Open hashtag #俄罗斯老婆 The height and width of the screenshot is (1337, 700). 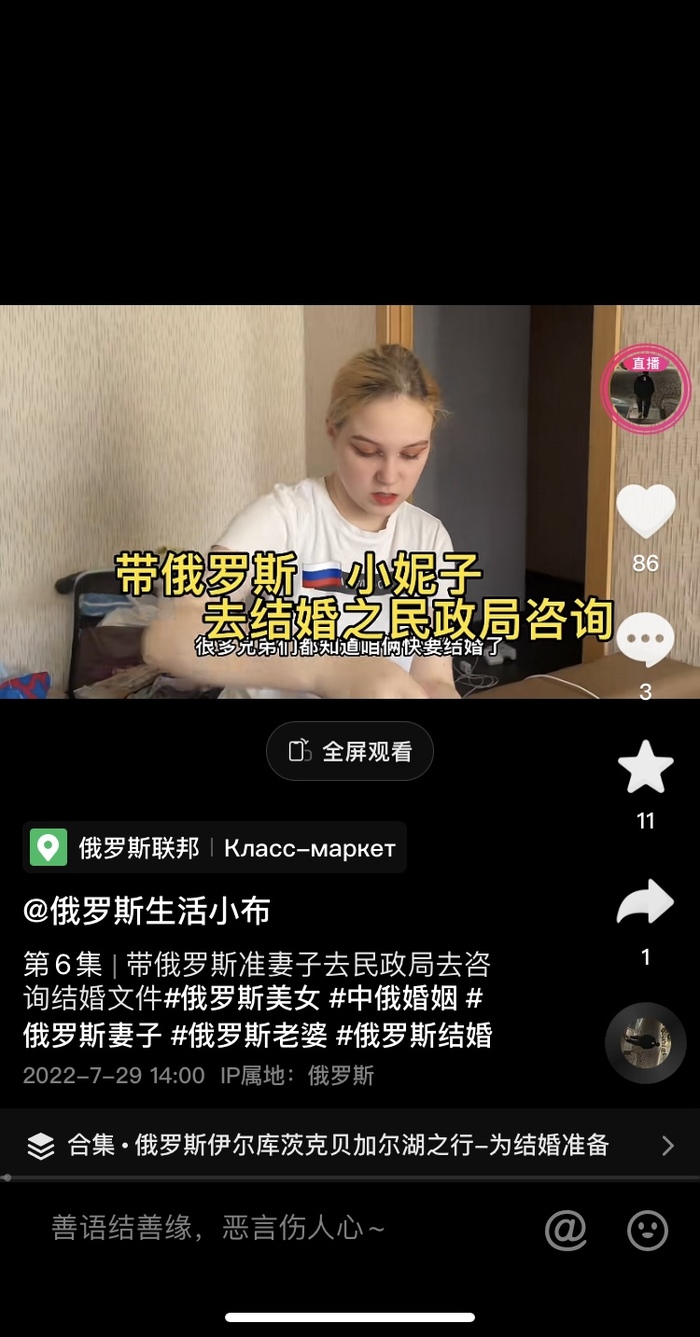click(x=249, y=1035)
